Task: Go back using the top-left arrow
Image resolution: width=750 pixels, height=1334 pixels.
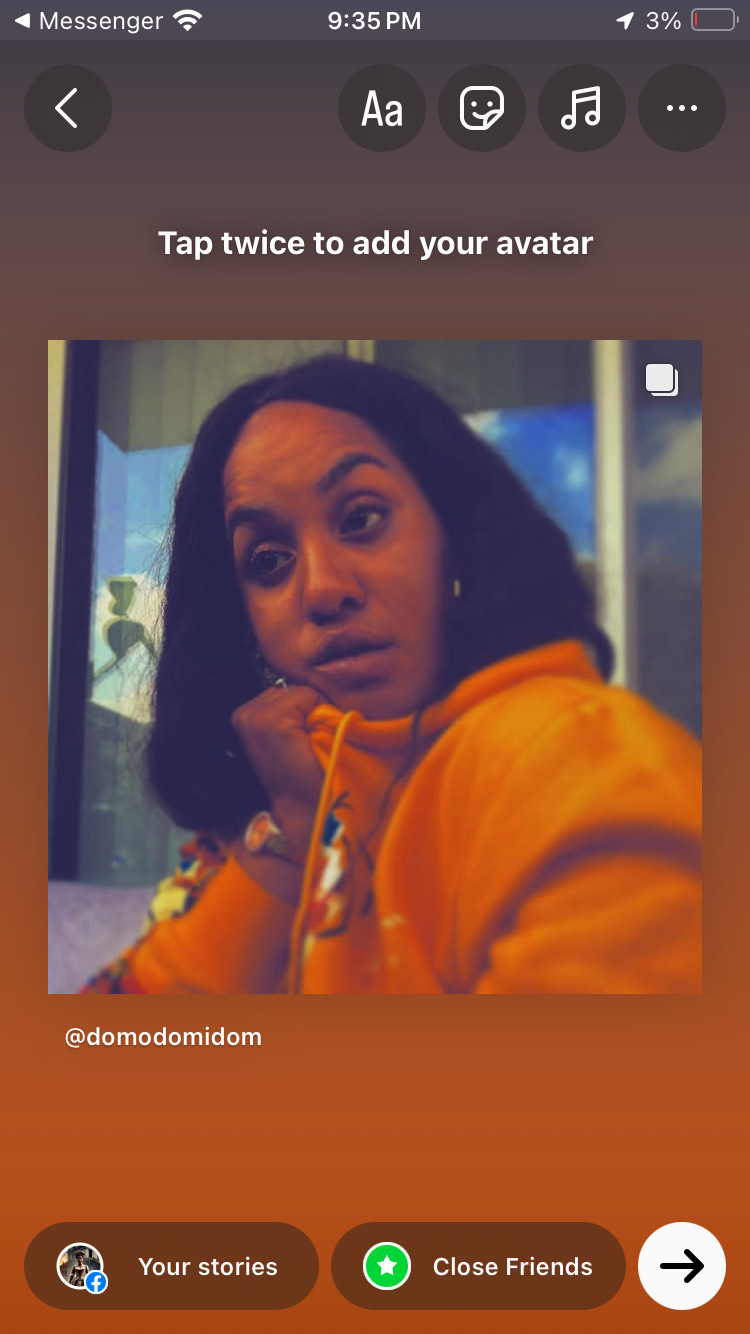Action: pos(67,108)
